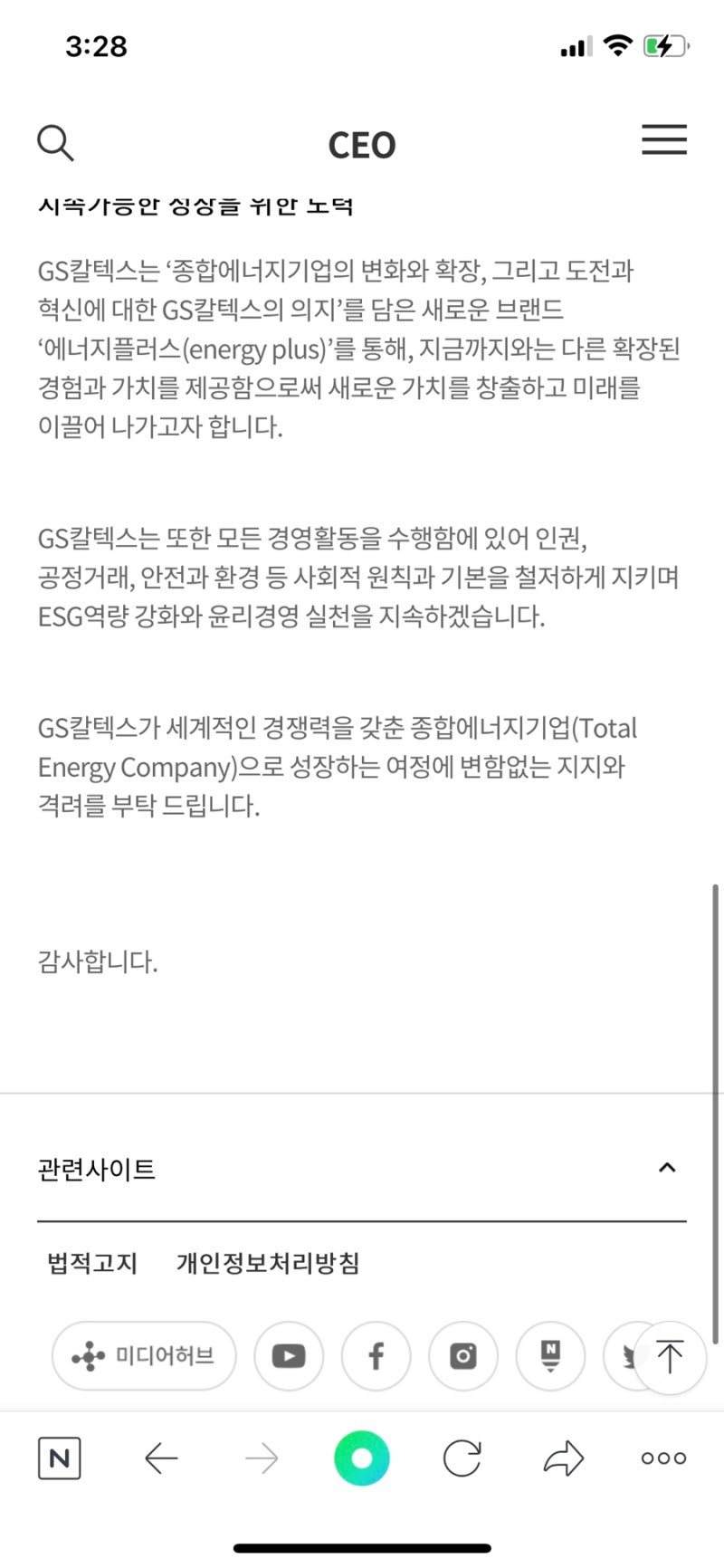Open the GS Caltex YouTube channel icon
This screenshot has height=1568, width=724.
point(289,1356)
